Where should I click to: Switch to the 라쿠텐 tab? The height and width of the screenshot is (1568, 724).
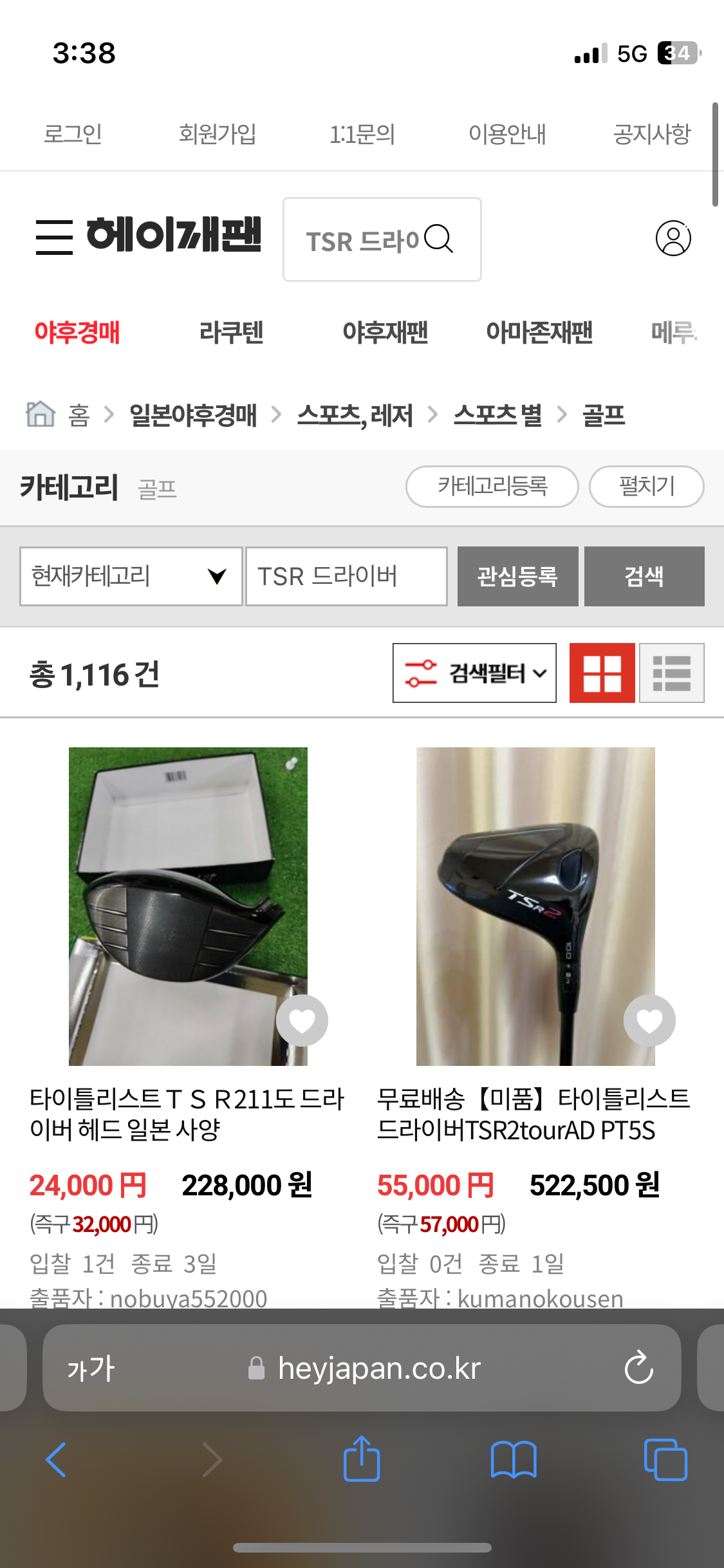pyautogui.click(x=231, y=333)
